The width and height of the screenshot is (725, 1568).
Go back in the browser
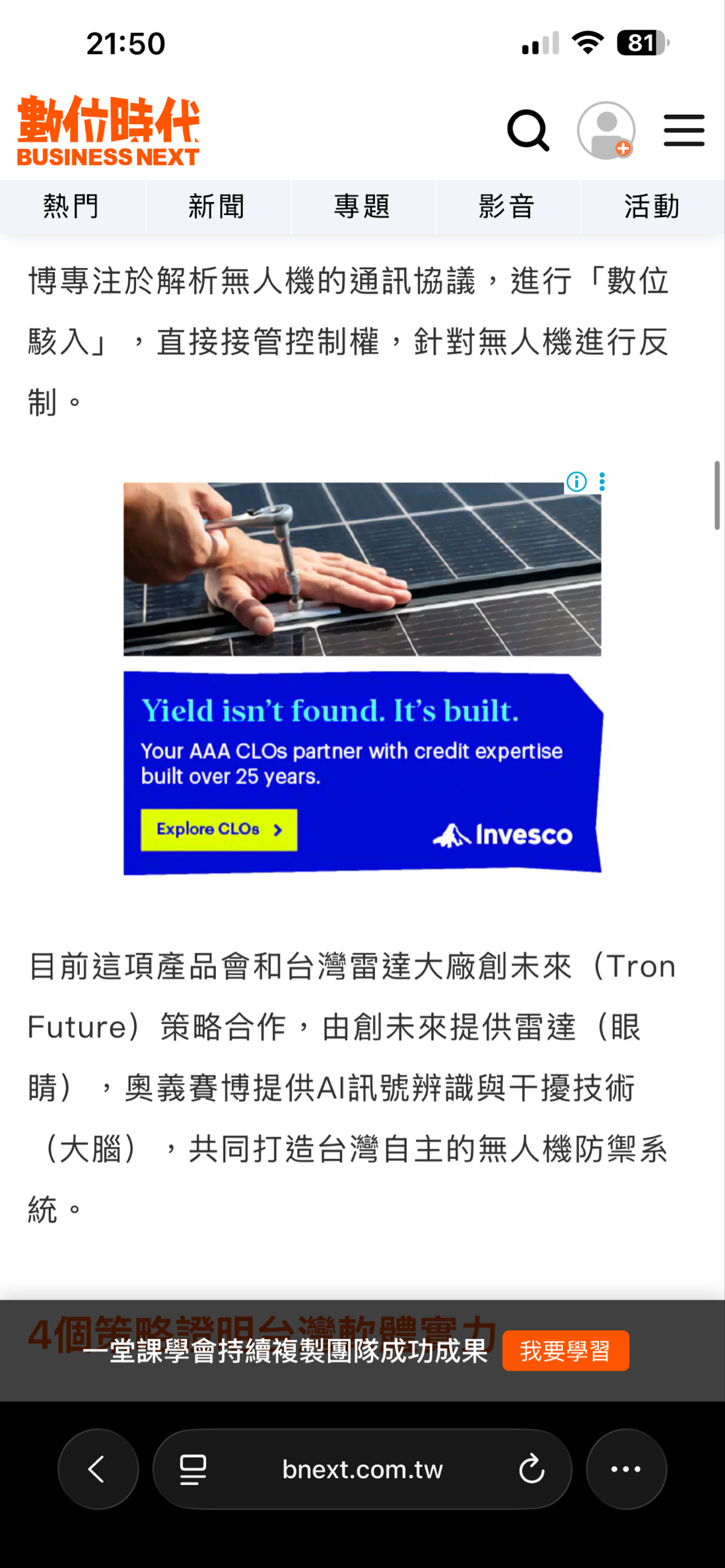tap(98, 1469)
